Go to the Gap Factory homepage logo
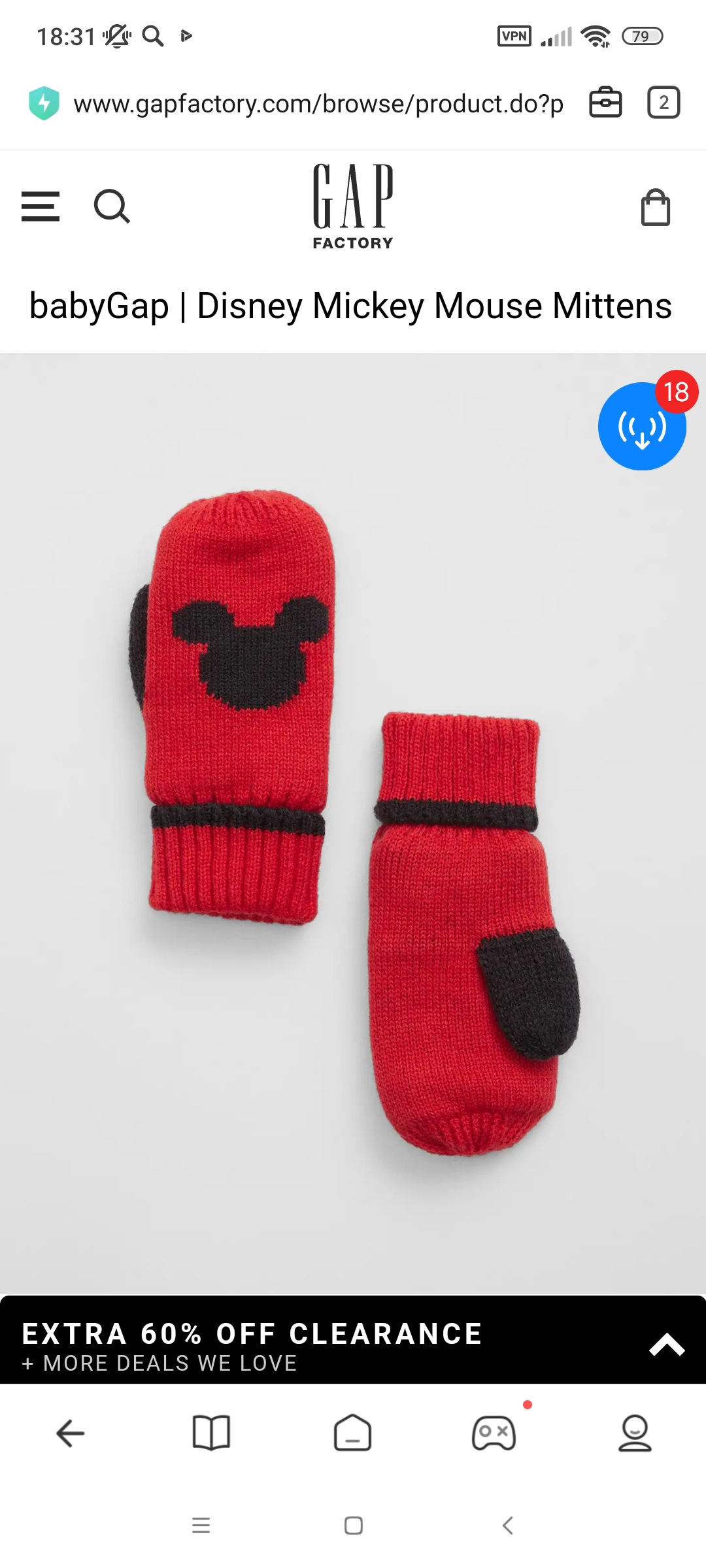Image resolution: width=706 pixels, height=1568 pixels. click(x=353, y=206)
